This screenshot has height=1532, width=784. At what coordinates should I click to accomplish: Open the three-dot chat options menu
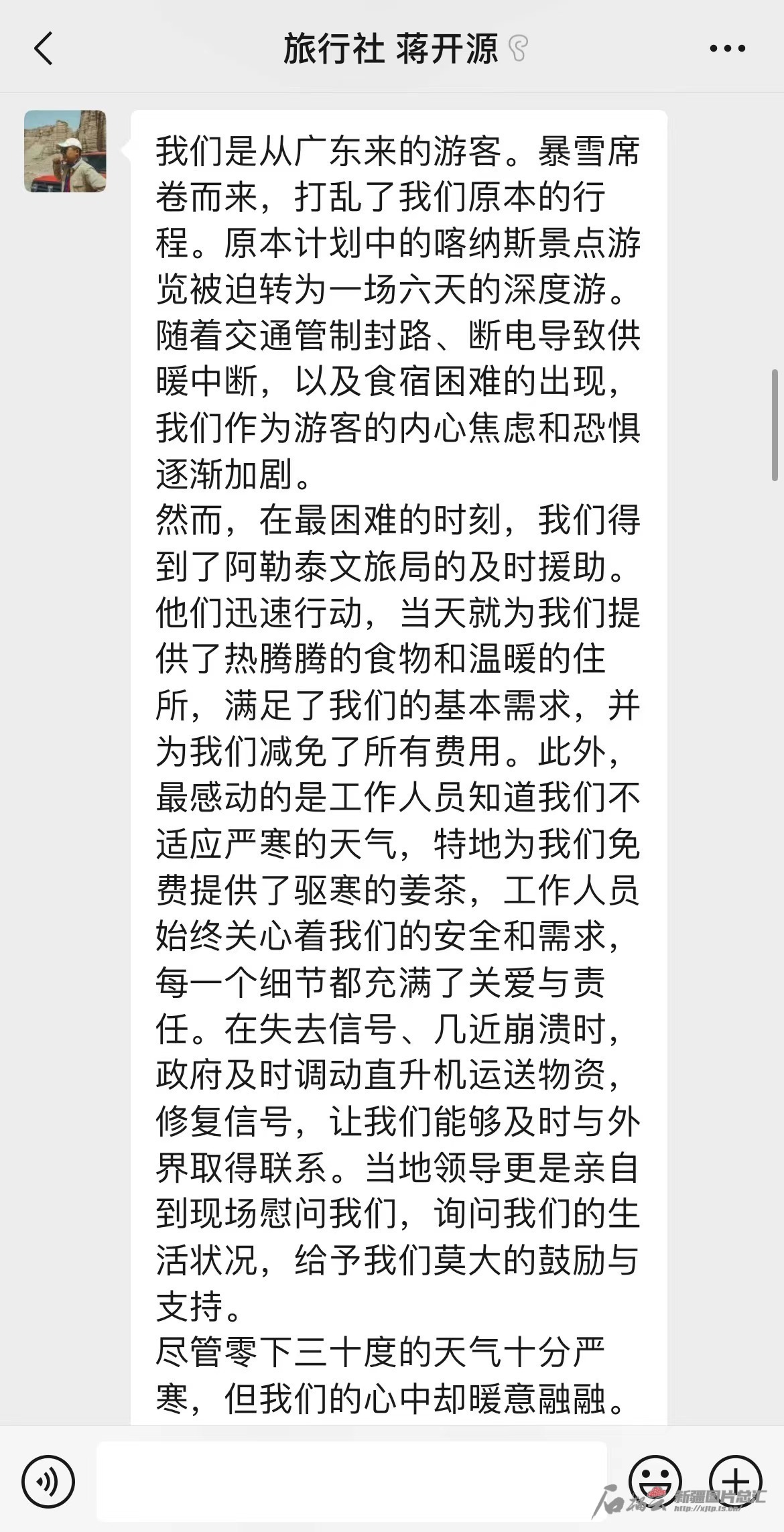(x=727, y=48)
